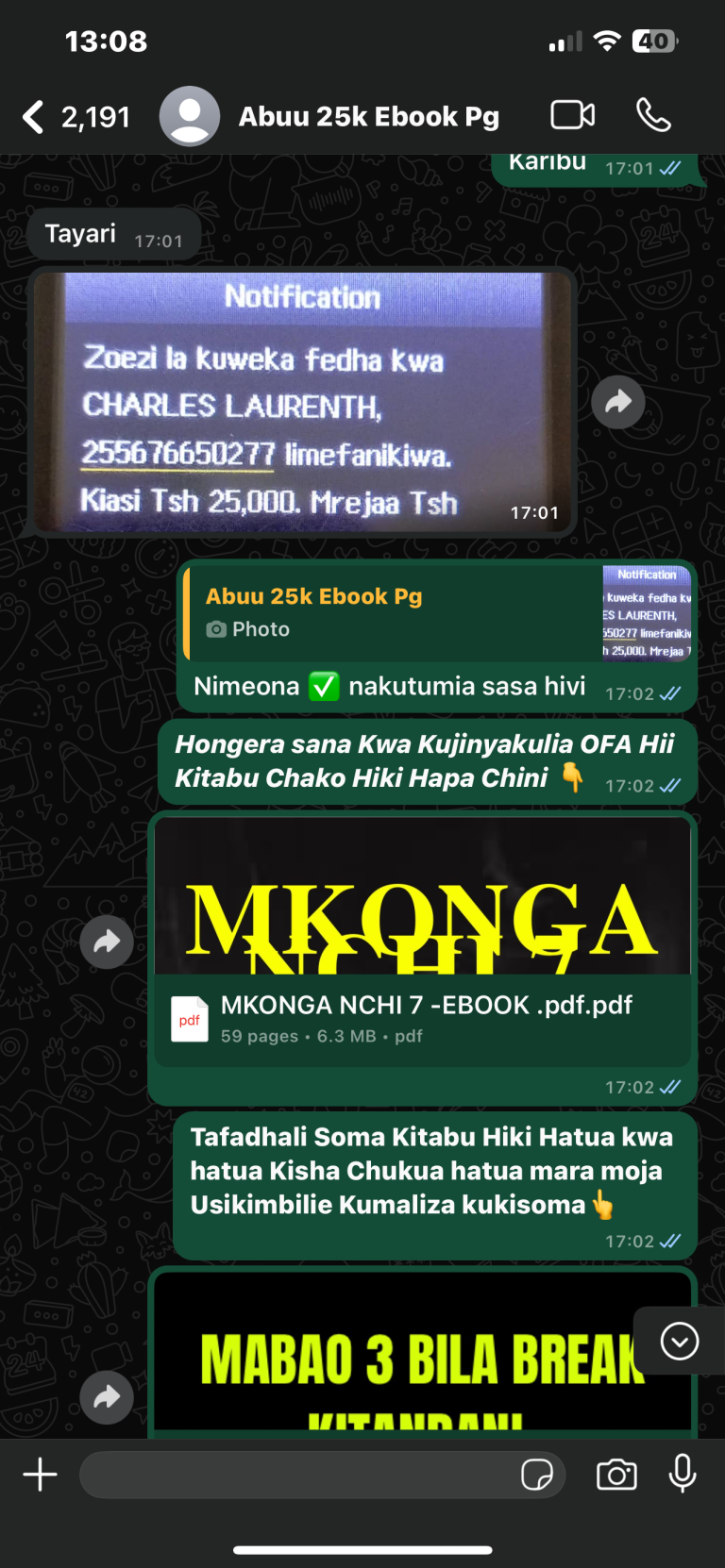Viewport: 725px width, 1568px height.
Task: Forward the payment notification photo
Action: [617, 402]
